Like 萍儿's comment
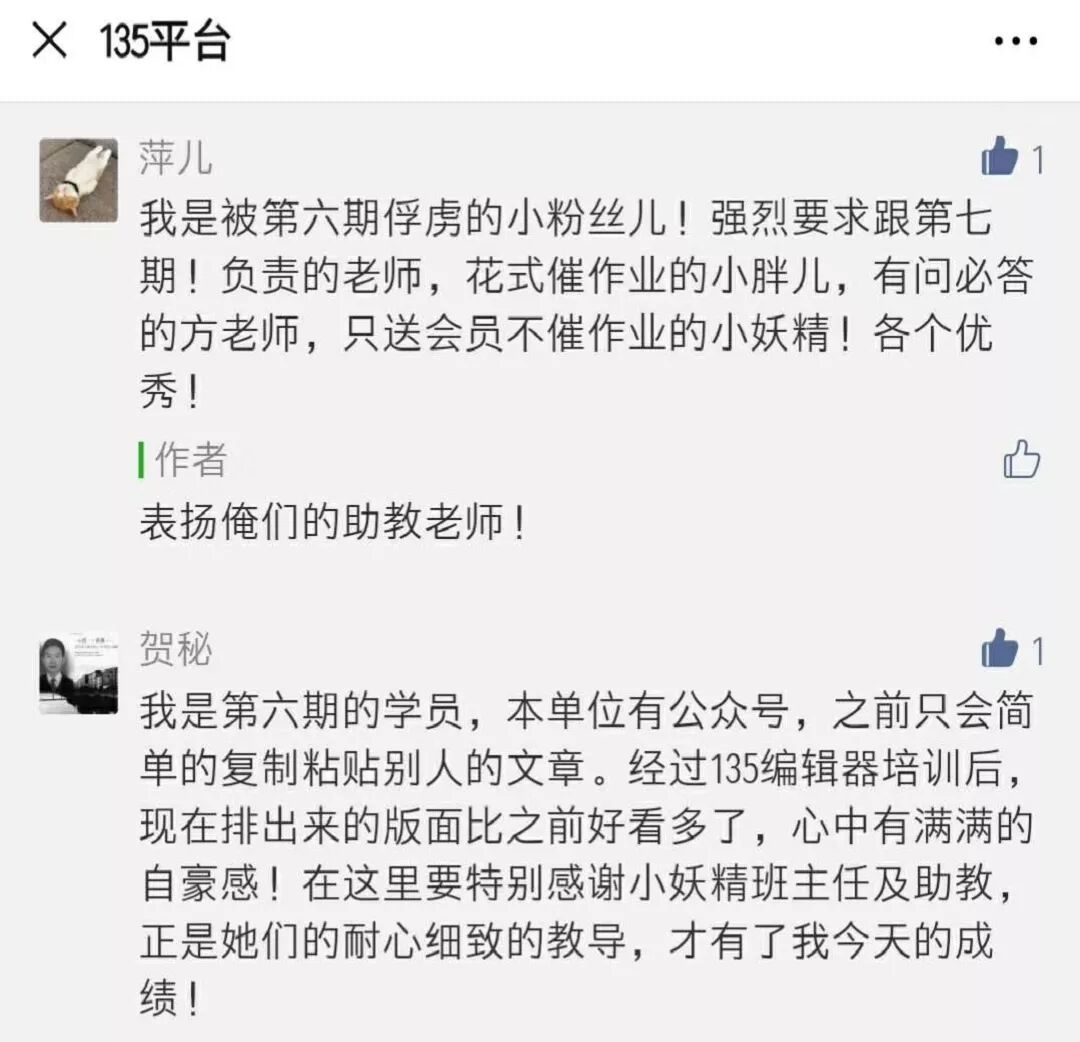1080x1042 pixels. [1000, 158]
